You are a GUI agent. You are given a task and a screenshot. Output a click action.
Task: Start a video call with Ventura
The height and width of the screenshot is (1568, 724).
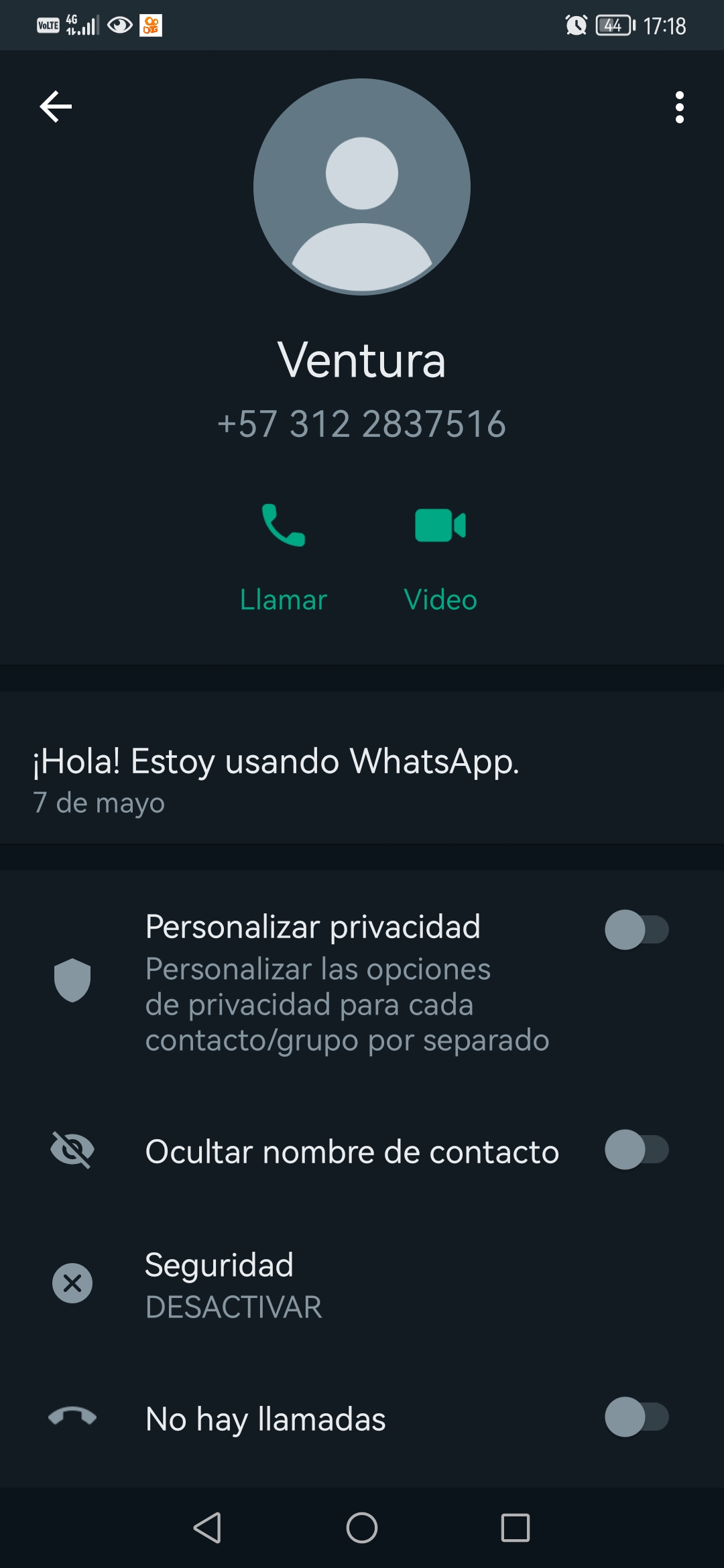pyautogui.click(x=440, y=558)
